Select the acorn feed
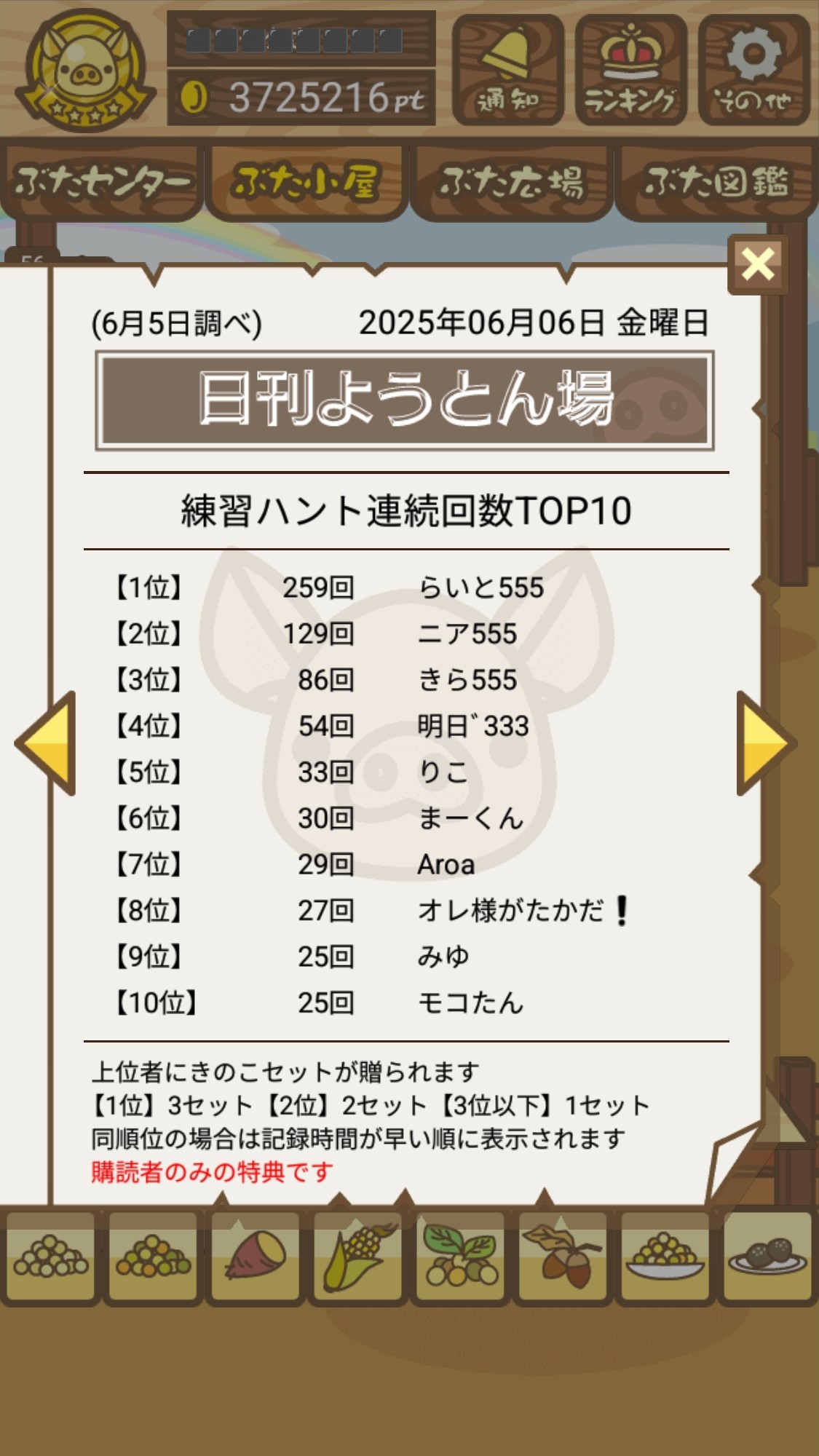The width and height of the screenshot is (819, 1456). pos(562,1257)
